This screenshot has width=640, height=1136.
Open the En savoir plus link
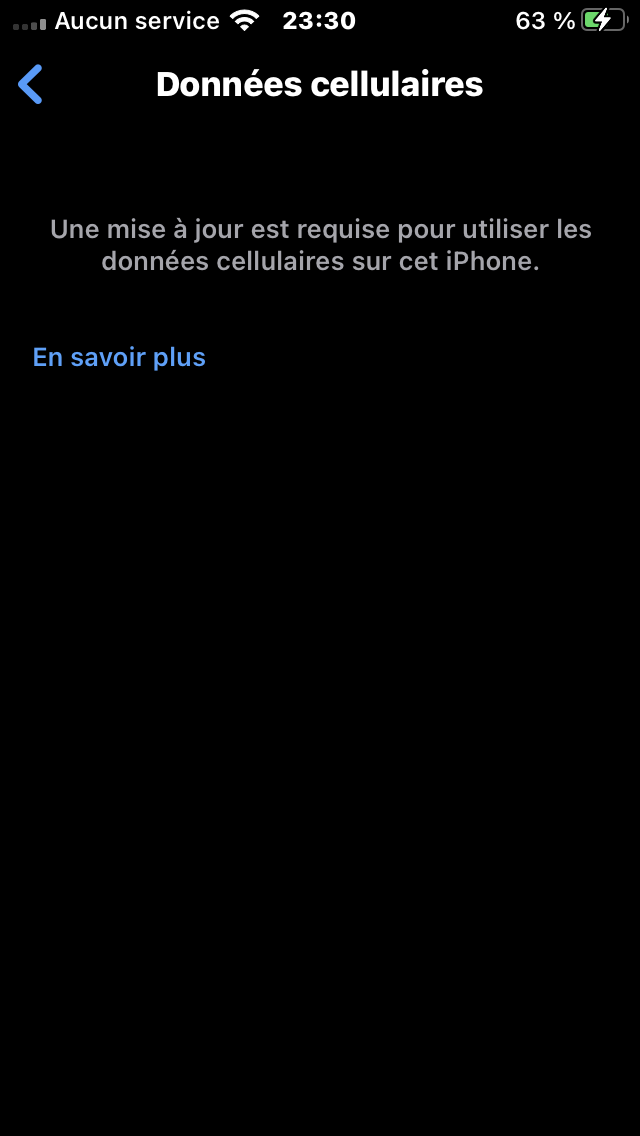coord(119,357)
